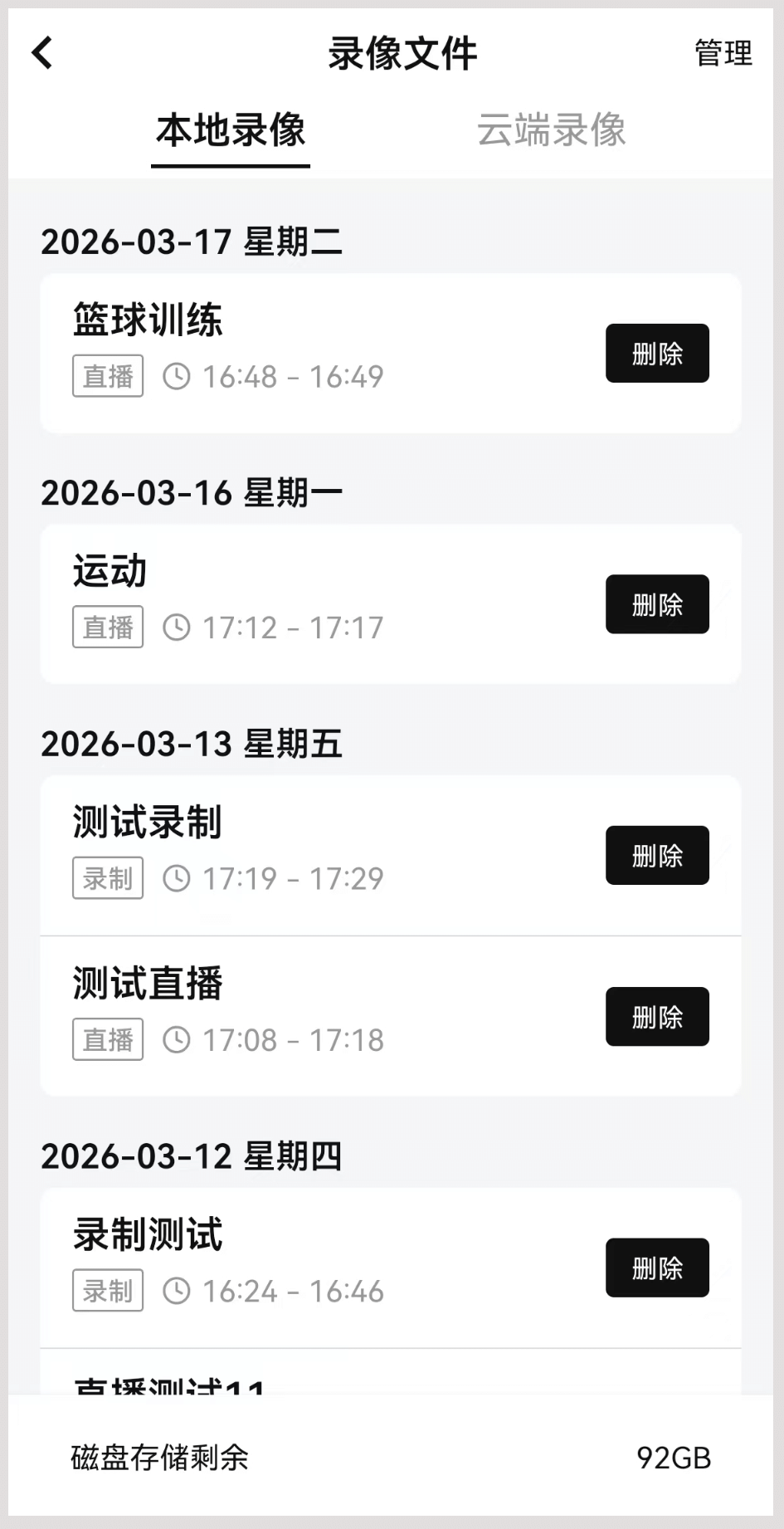Image resolution: width=784 pixels, height=1529 pixels.
Task: Click the clock icon beside 测试直播 time
Action: [x=177, y=1038]
